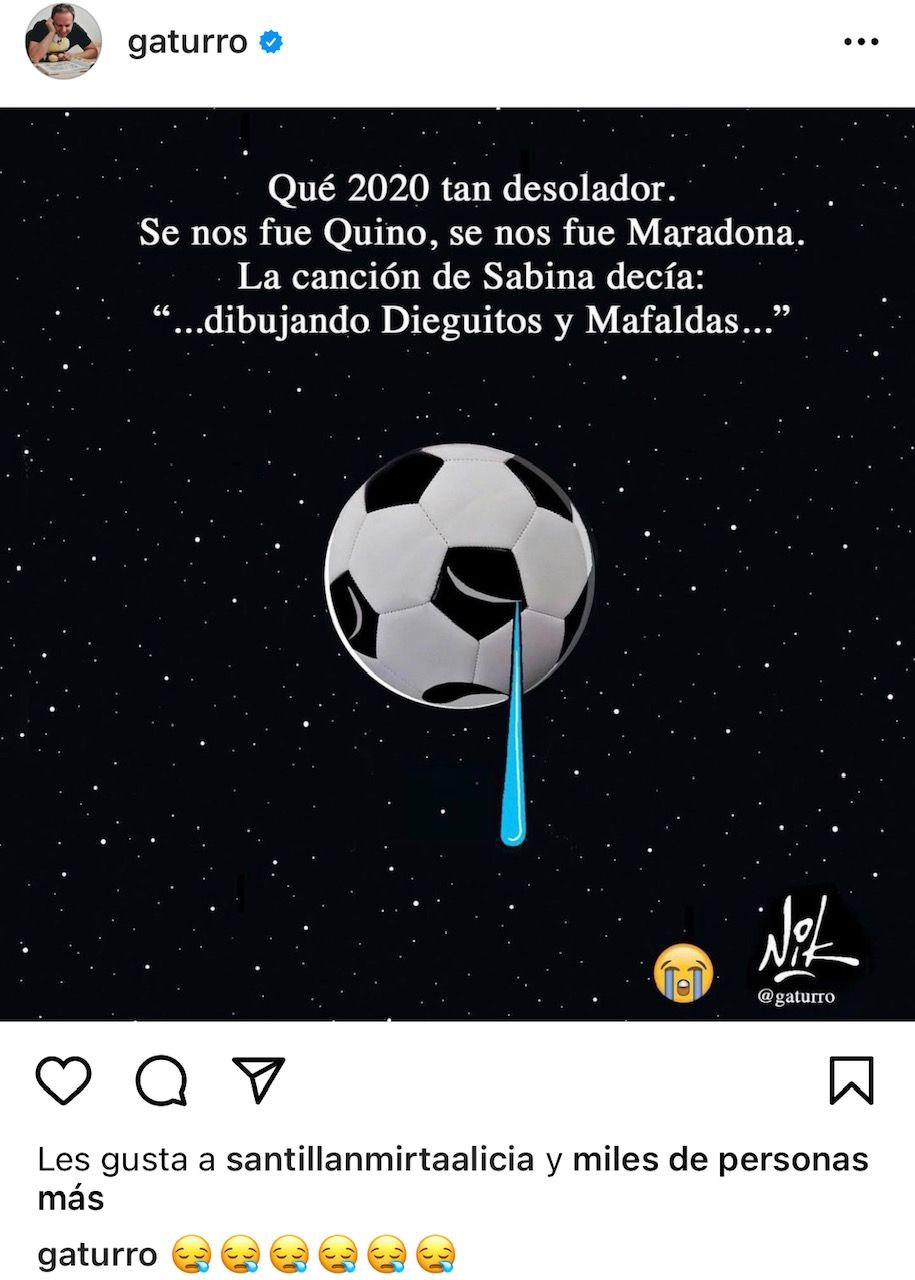Open santillanmirtaalicia's profile from likes
This screenshot has width=915, height=1280.
click(x=380, y=1160)
